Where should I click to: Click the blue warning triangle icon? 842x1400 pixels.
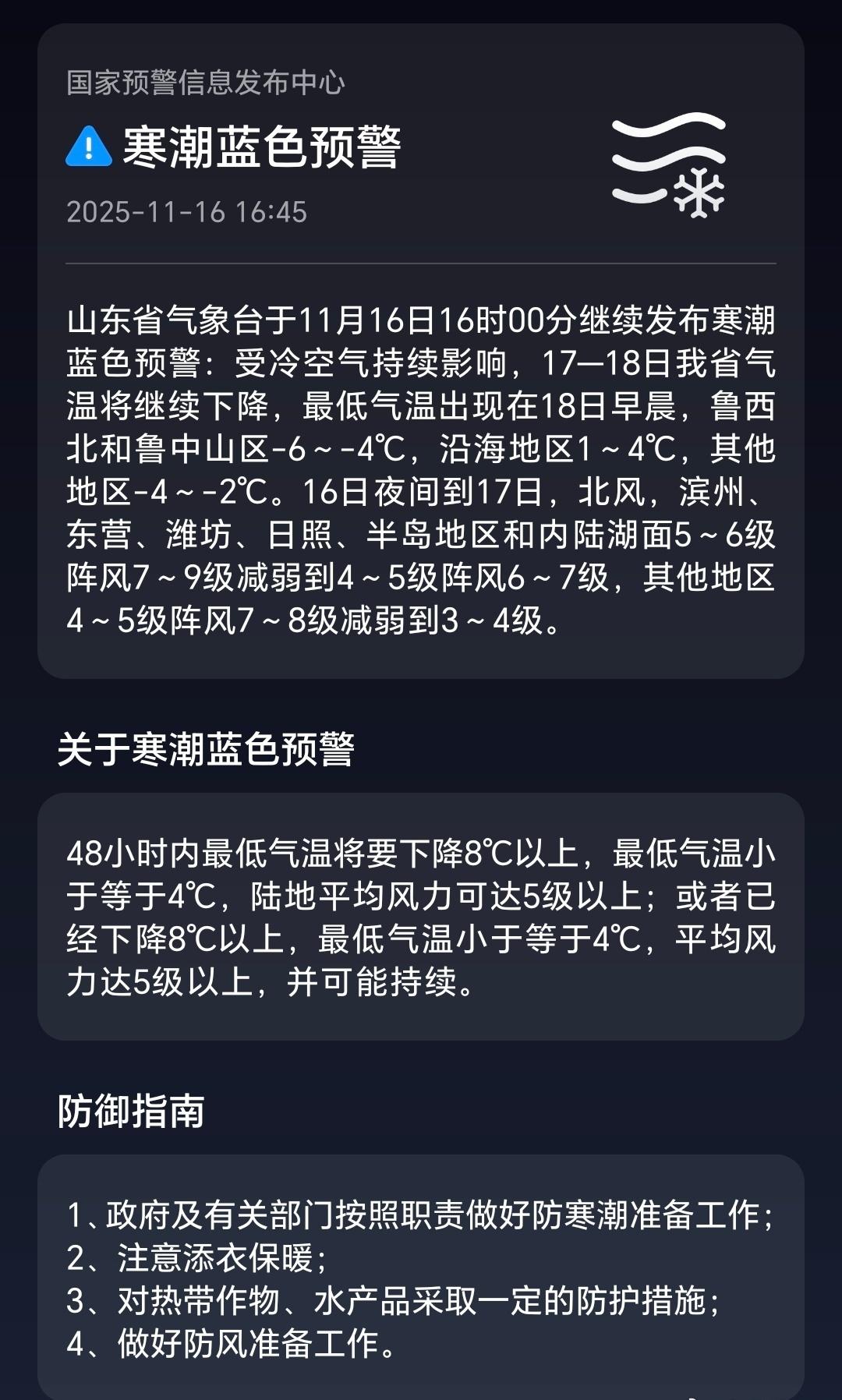[88, 148]
